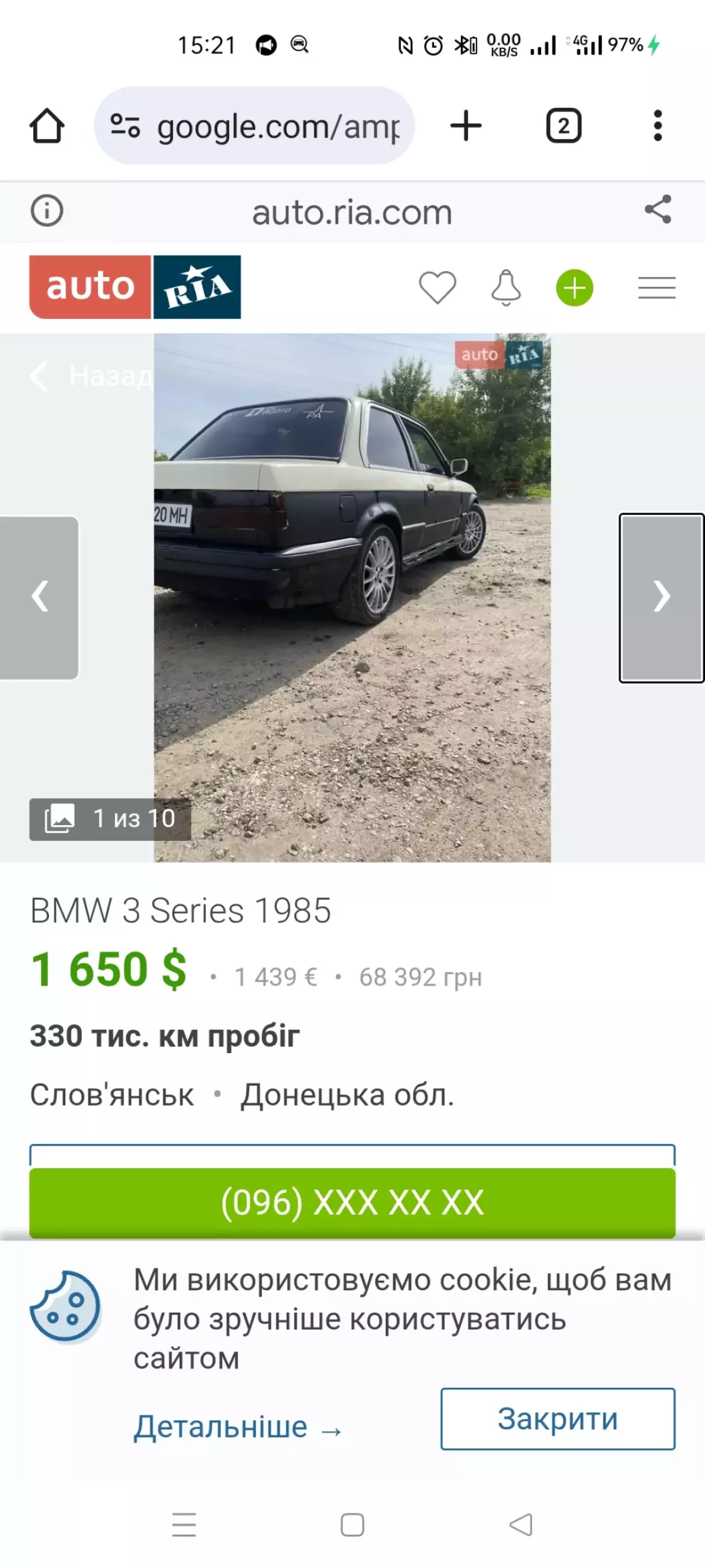Open the notifications bell
Viewport: 705px width, 1568px height.
(x=506, y=287)
